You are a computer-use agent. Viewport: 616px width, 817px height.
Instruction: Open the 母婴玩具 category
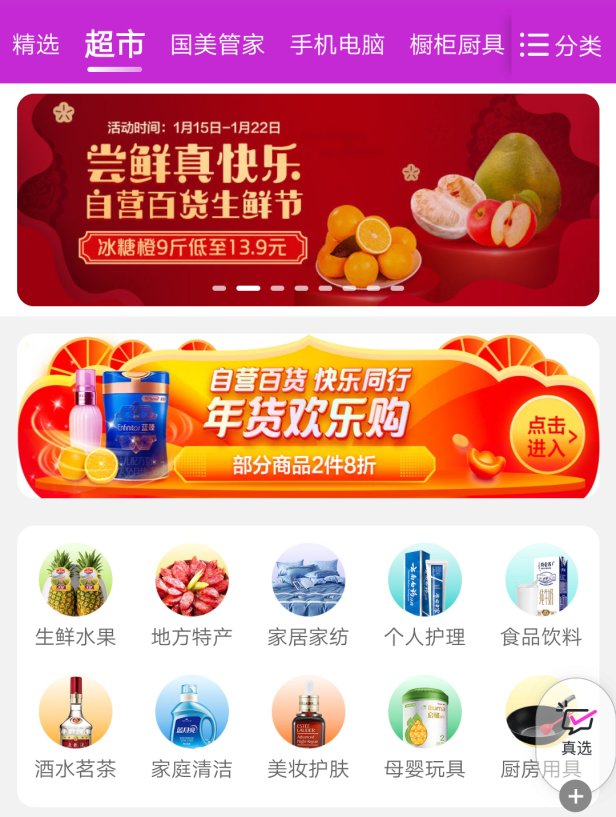click(x=424, y=727)
